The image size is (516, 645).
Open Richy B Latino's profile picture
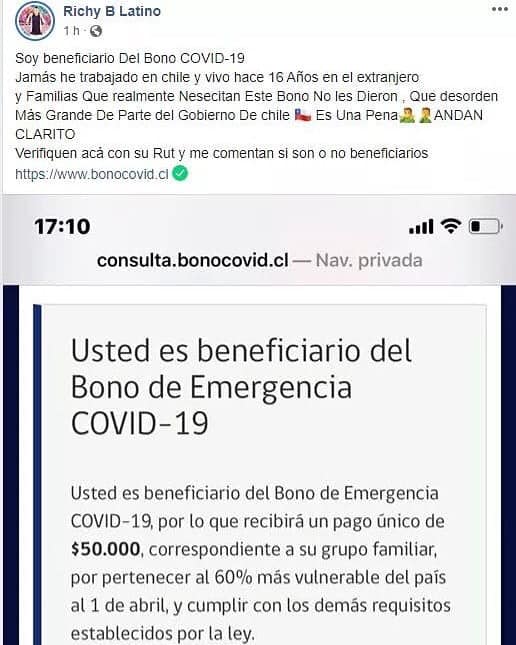click(35, 20)
